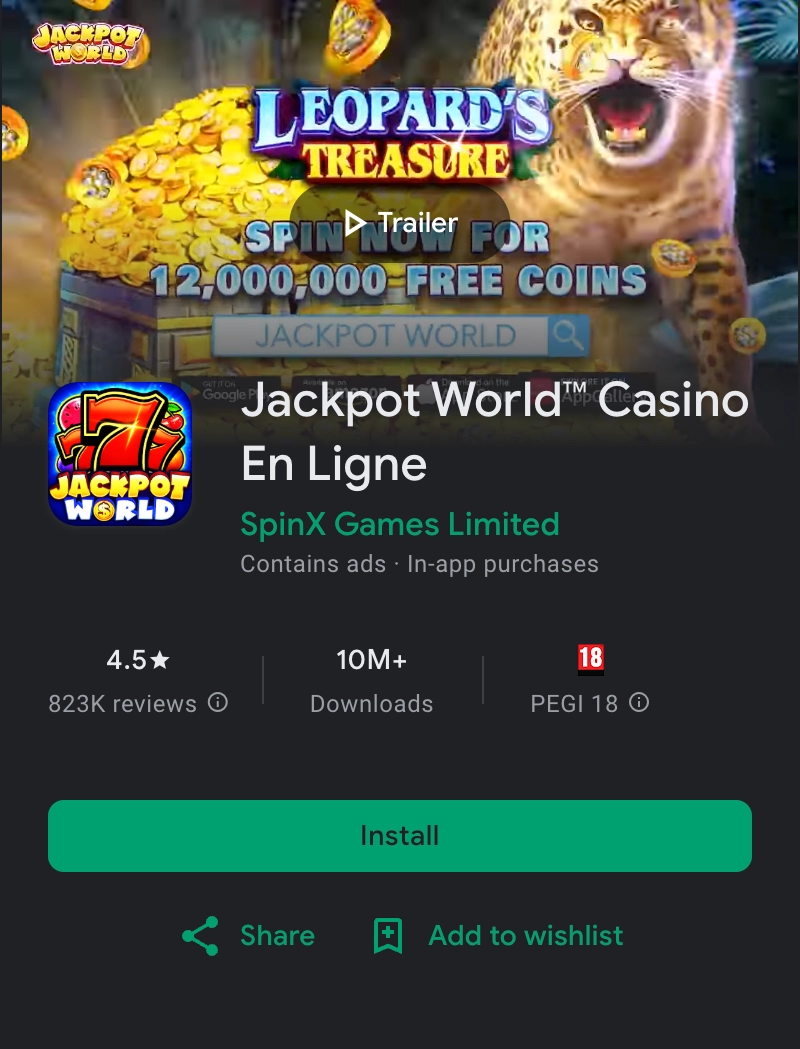Click the Add to wishlist bookmark icon
This screenshot has width=800, height=1049.
[387, 936]
